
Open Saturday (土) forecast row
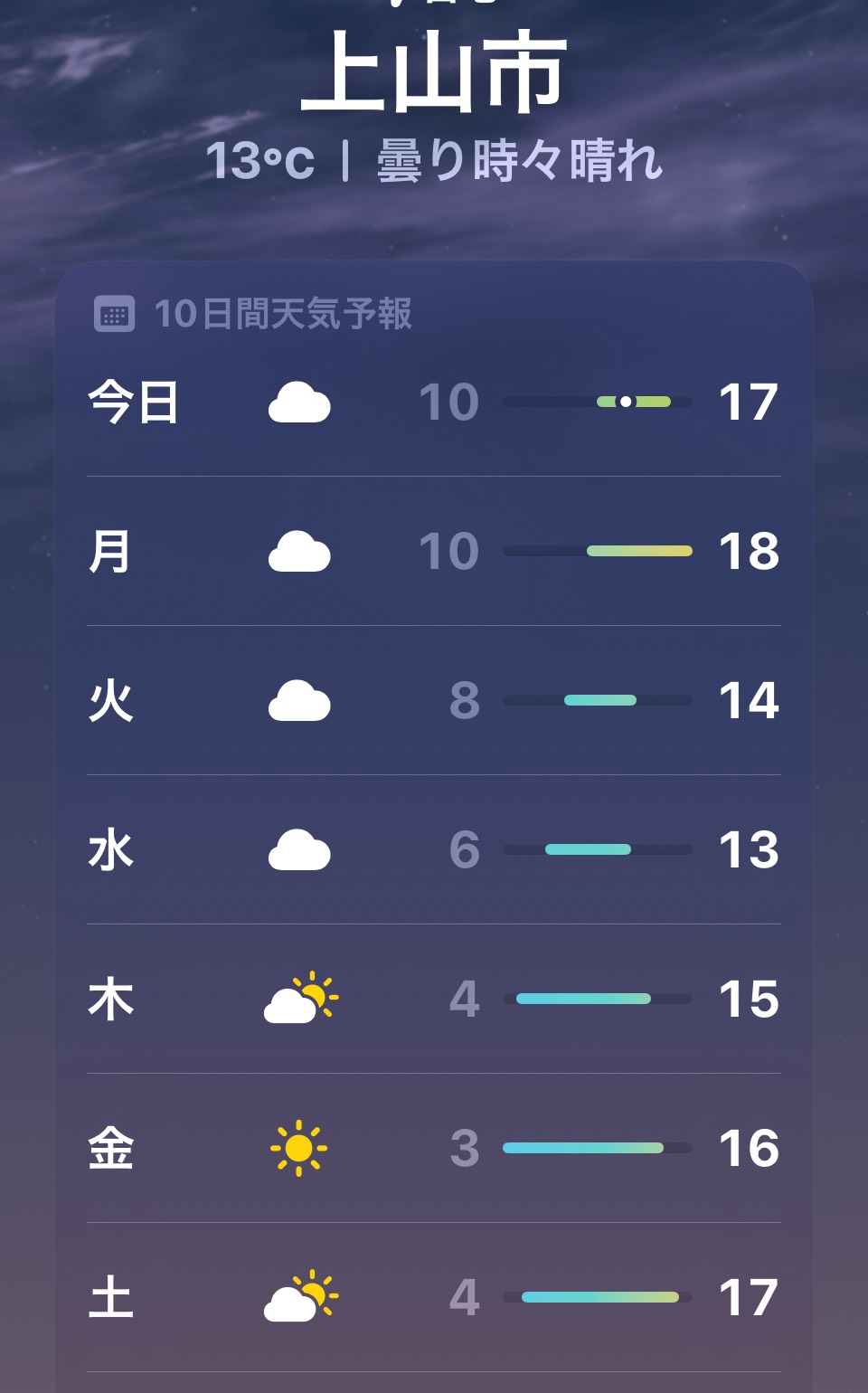click(x=434, y=1297)
